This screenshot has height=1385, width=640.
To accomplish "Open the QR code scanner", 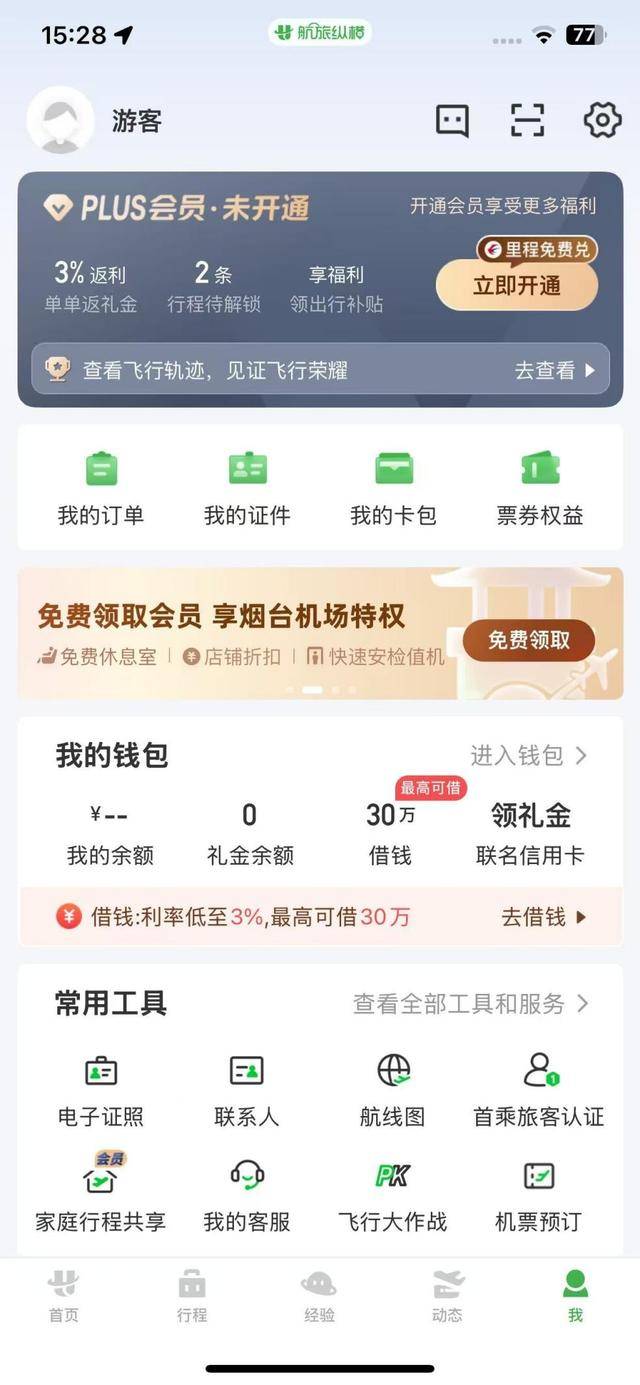I will (527, 121).
